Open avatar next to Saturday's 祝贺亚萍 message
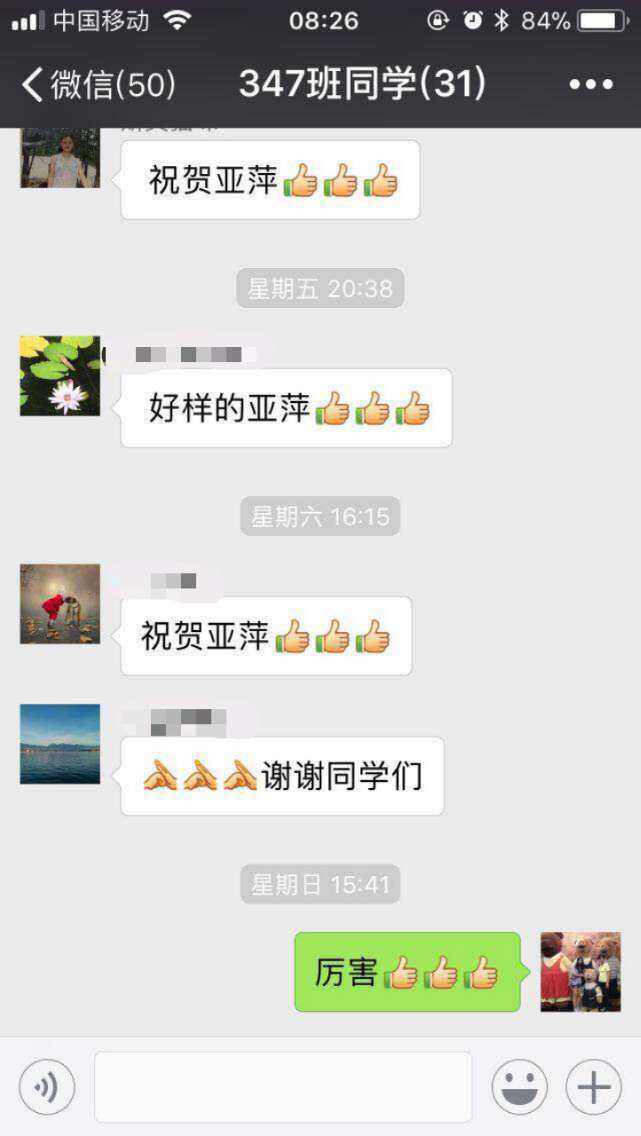 (x=60, y=604)
